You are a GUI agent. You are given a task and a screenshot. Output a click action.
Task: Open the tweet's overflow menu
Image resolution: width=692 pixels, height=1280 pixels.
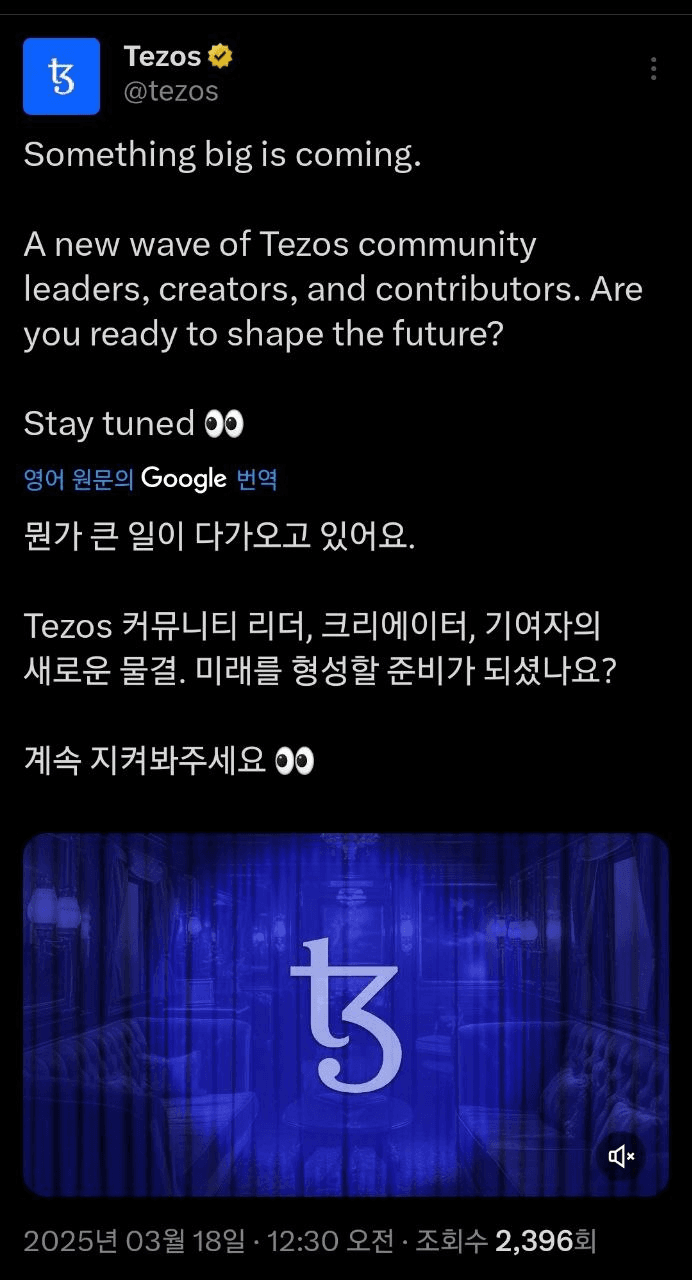(x=653, y=68)
